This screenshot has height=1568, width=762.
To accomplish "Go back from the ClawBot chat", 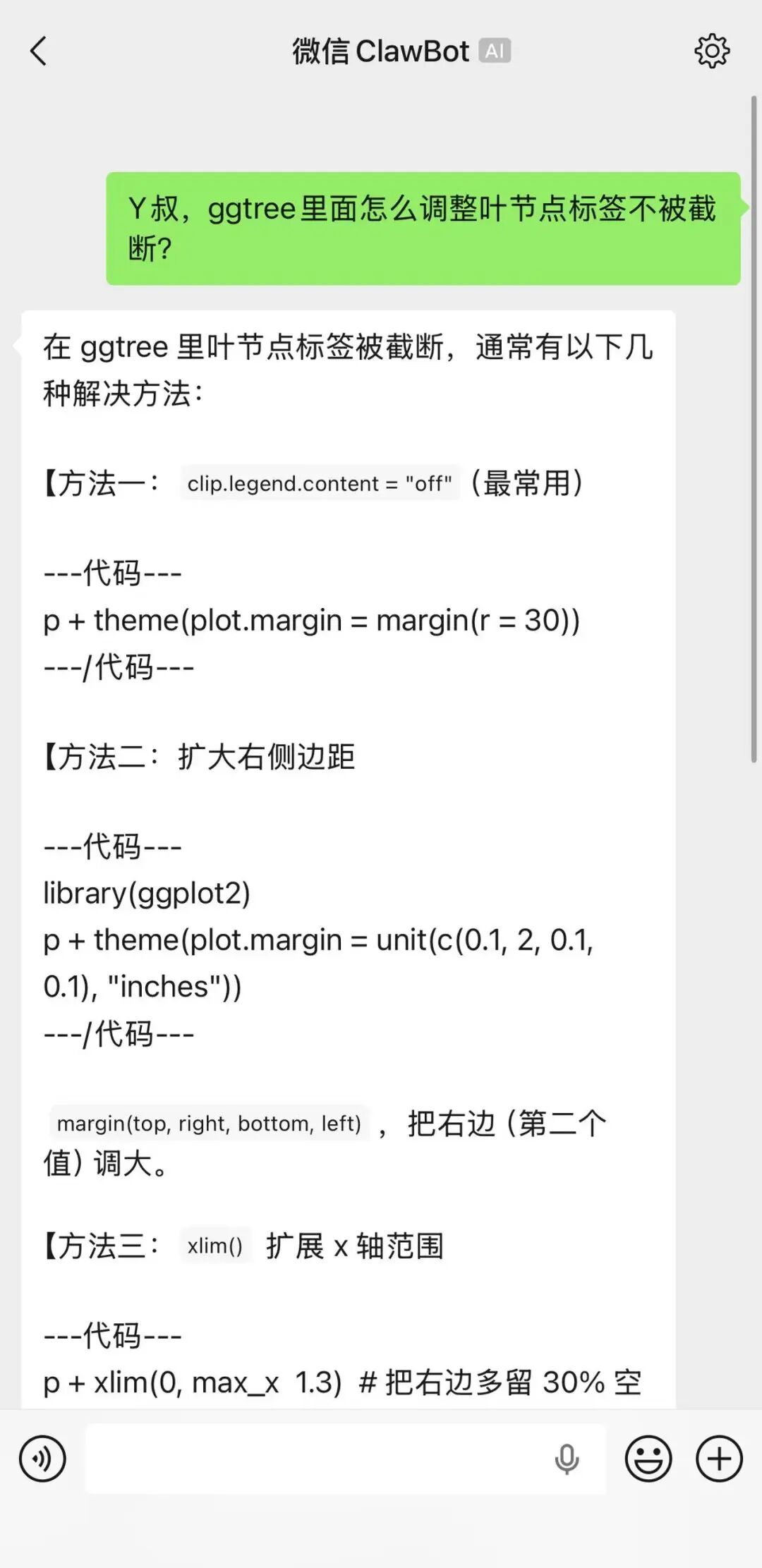I will 39,51.
